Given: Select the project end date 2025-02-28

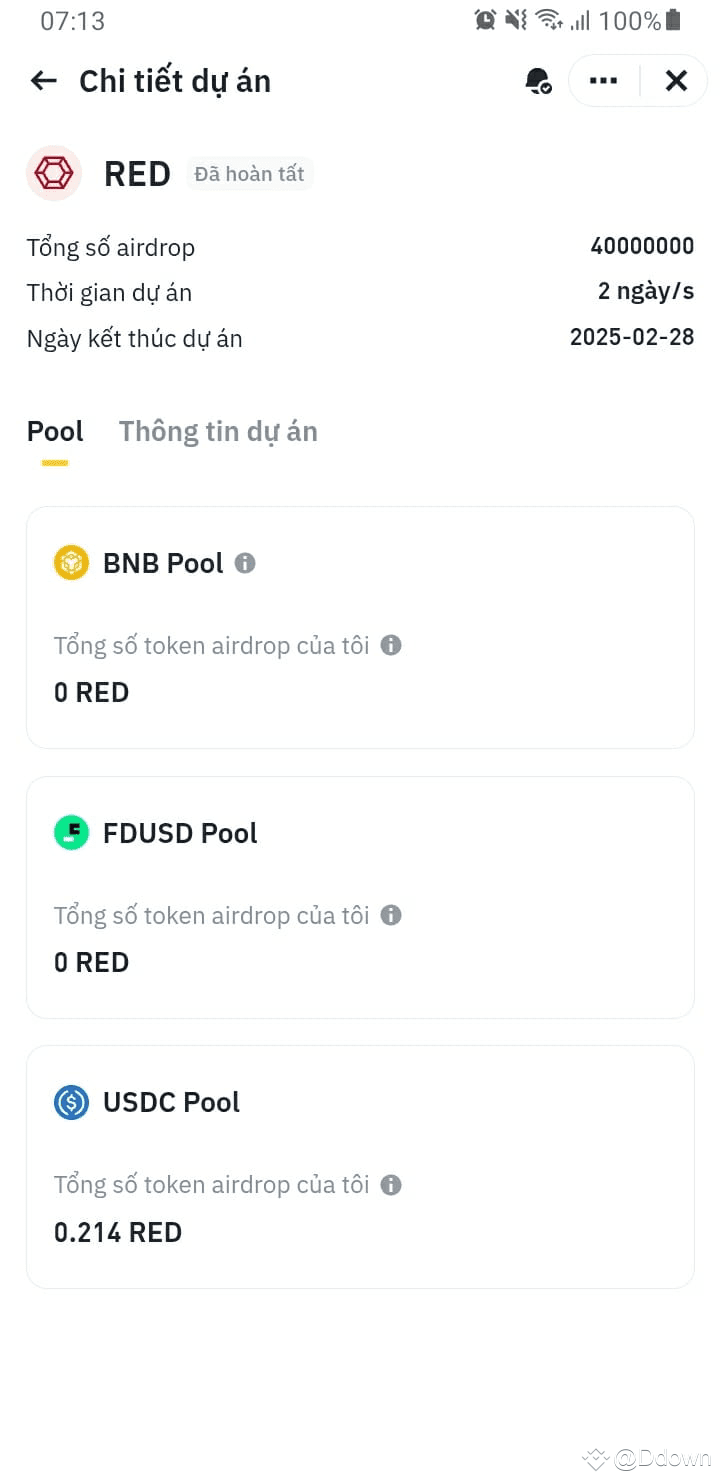Looking at the screenshot, I should tap(633, 337).
